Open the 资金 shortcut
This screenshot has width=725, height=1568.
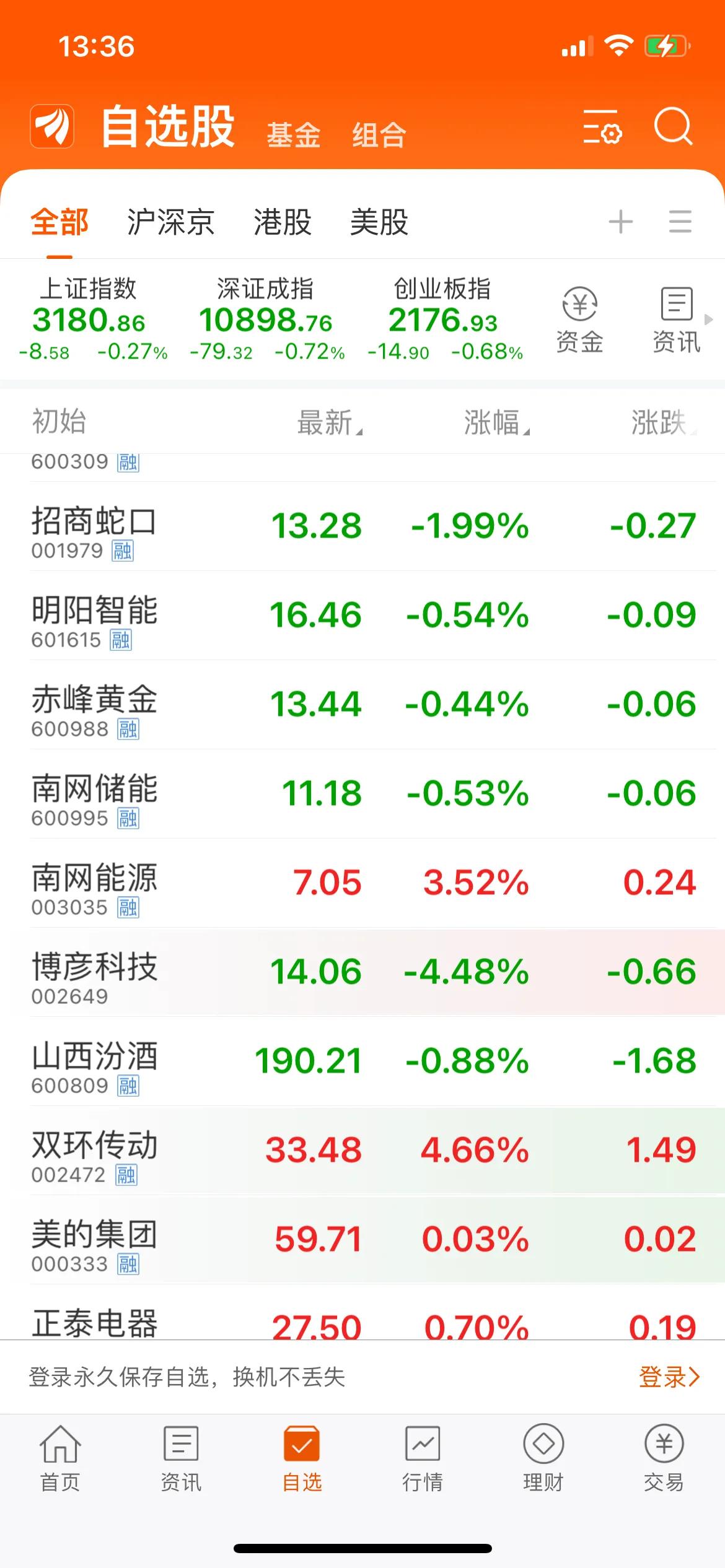coord(579,320)
